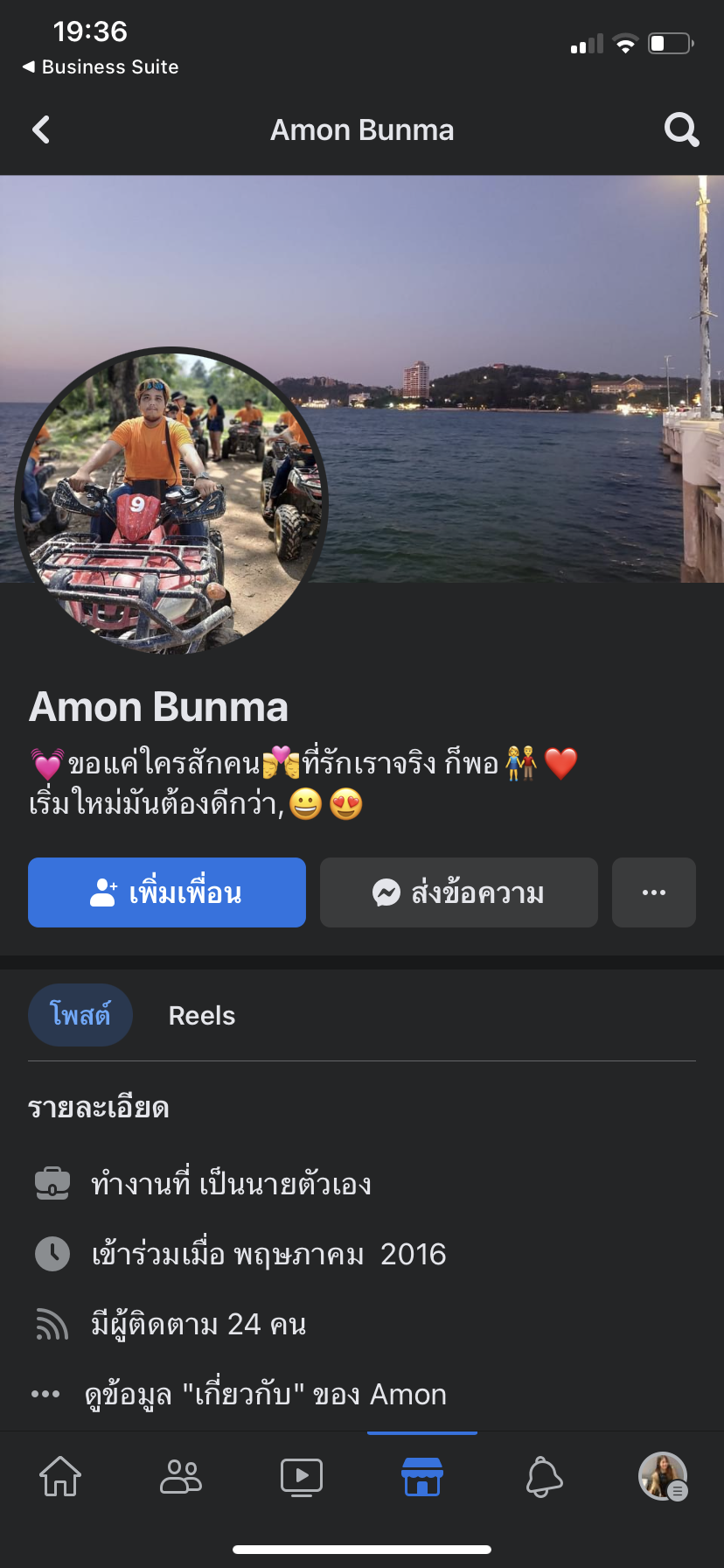The height and width of the screenshot is (1568, 724).
Task: Open workplace เป็นนายตัวเอง detail row
Action: pos(231,1184)
